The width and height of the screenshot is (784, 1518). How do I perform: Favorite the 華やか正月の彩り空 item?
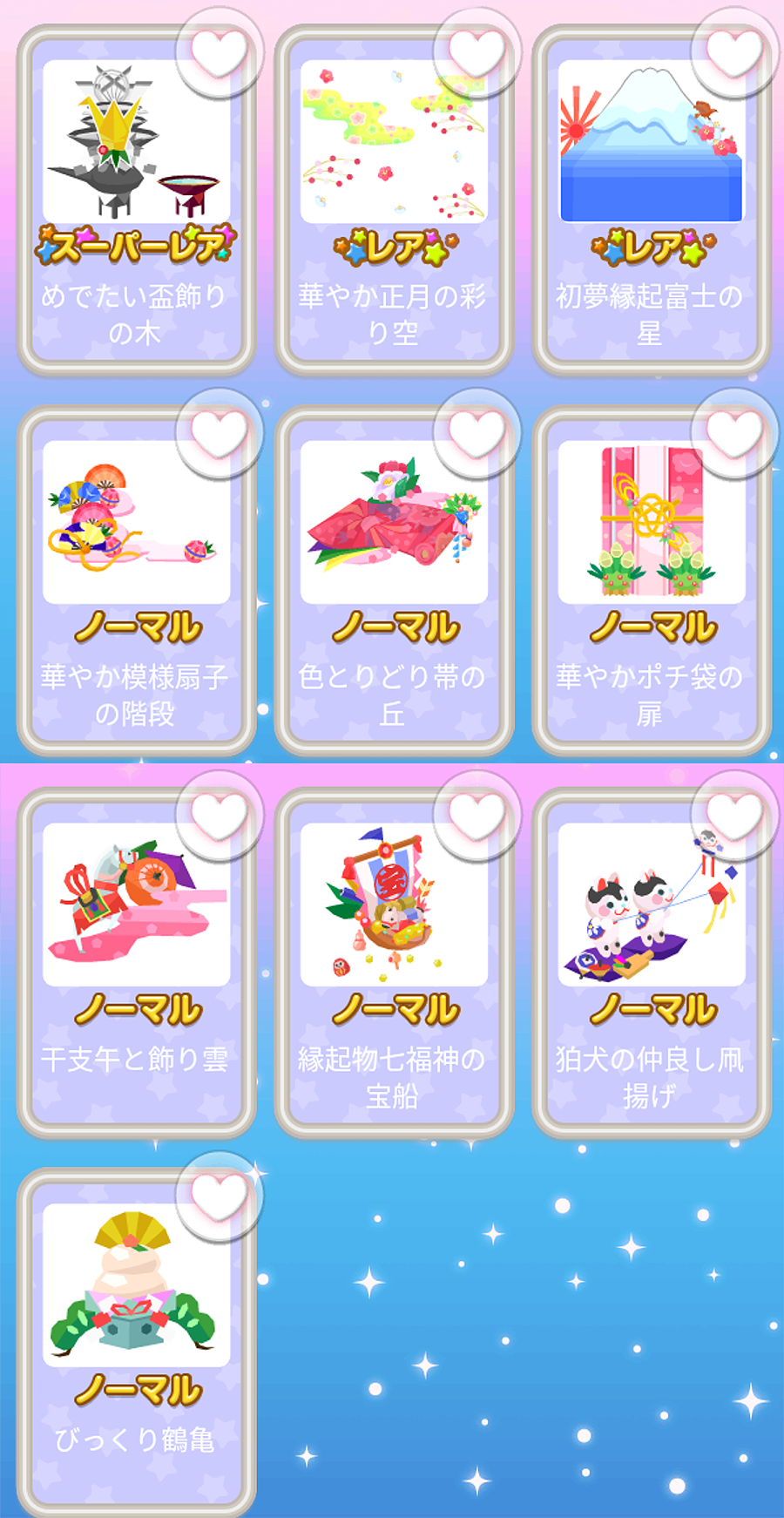point(476,52)
